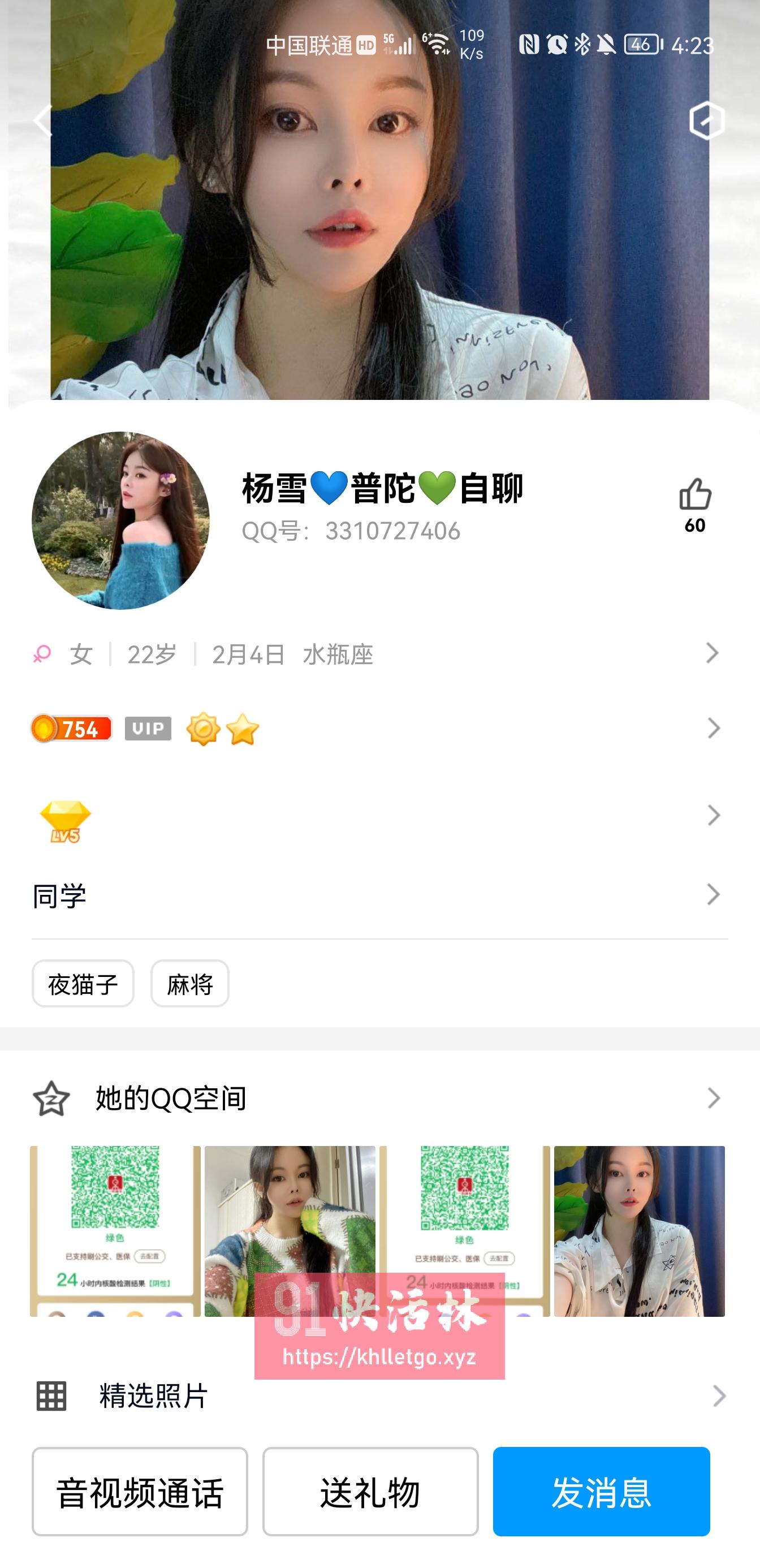Tap the VIP badge icon

(148, 729)
